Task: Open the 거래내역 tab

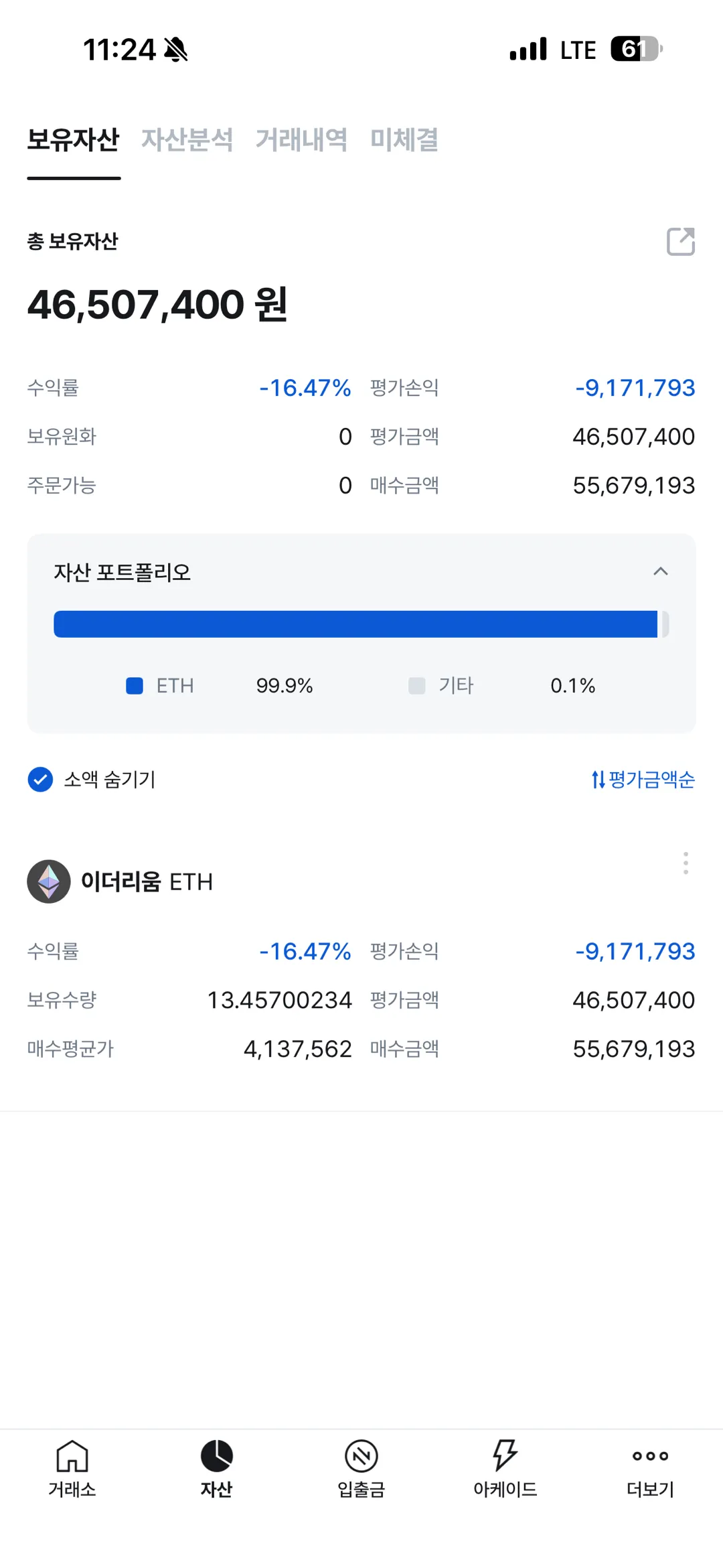Action: (x=301, y=140)
